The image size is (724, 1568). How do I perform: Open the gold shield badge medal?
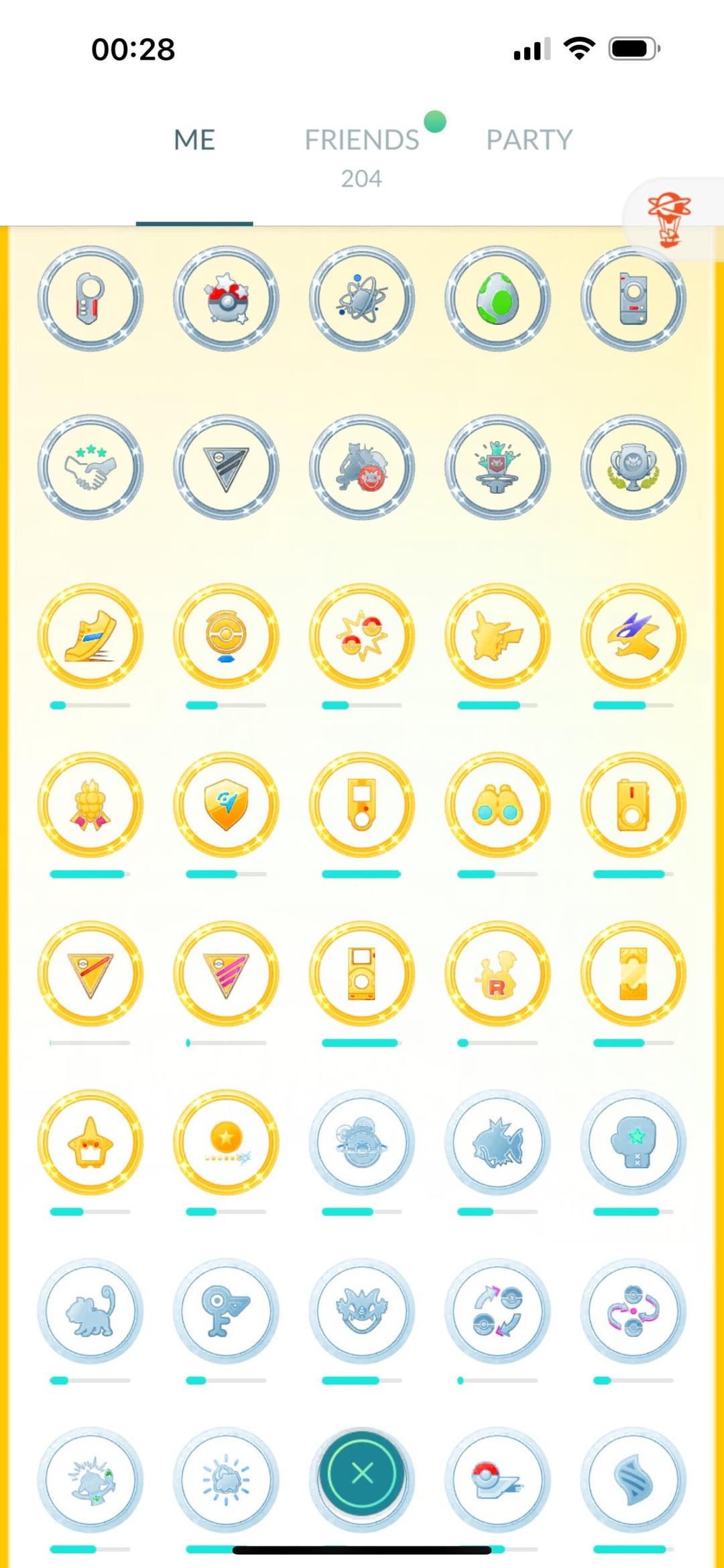pos(227,805)
